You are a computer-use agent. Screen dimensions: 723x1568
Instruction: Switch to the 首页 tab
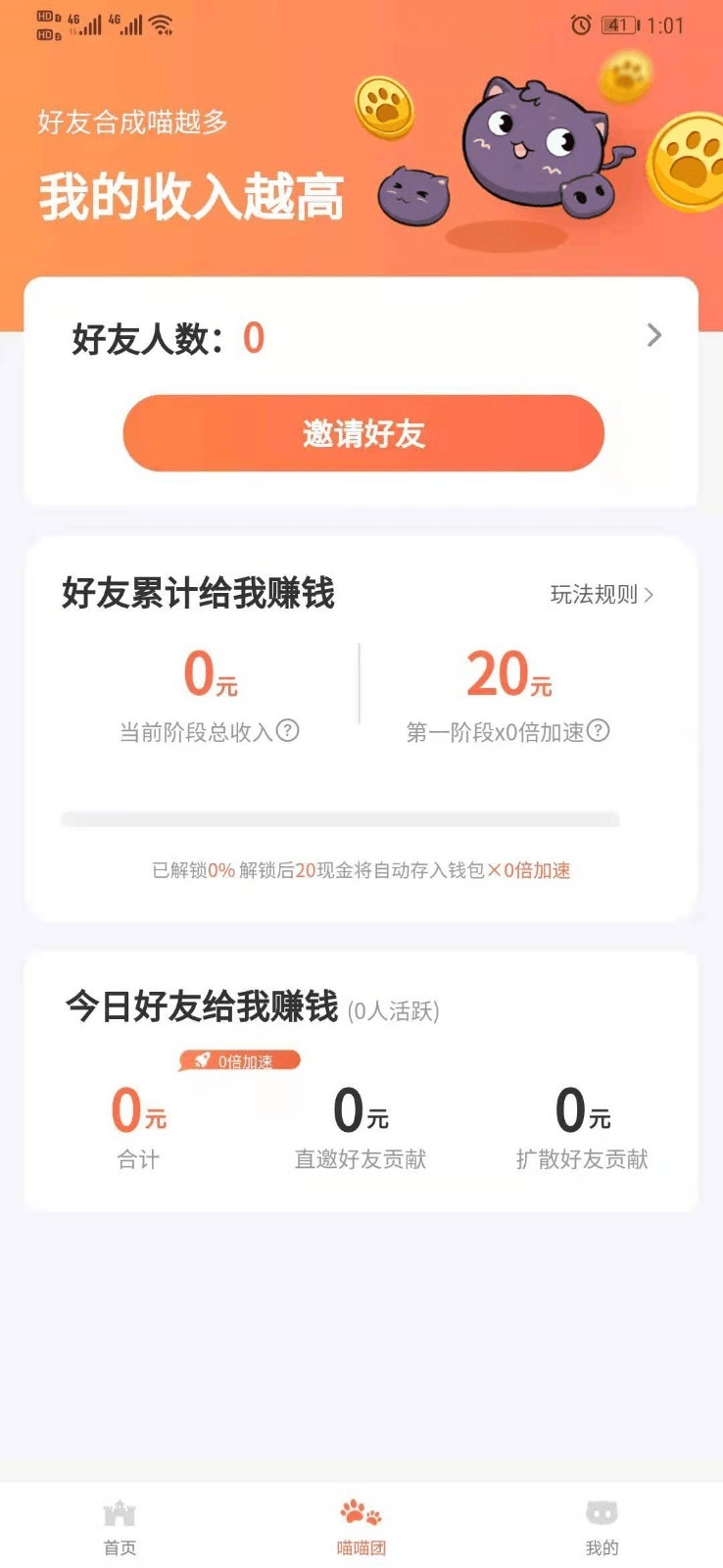(120, 1527)
